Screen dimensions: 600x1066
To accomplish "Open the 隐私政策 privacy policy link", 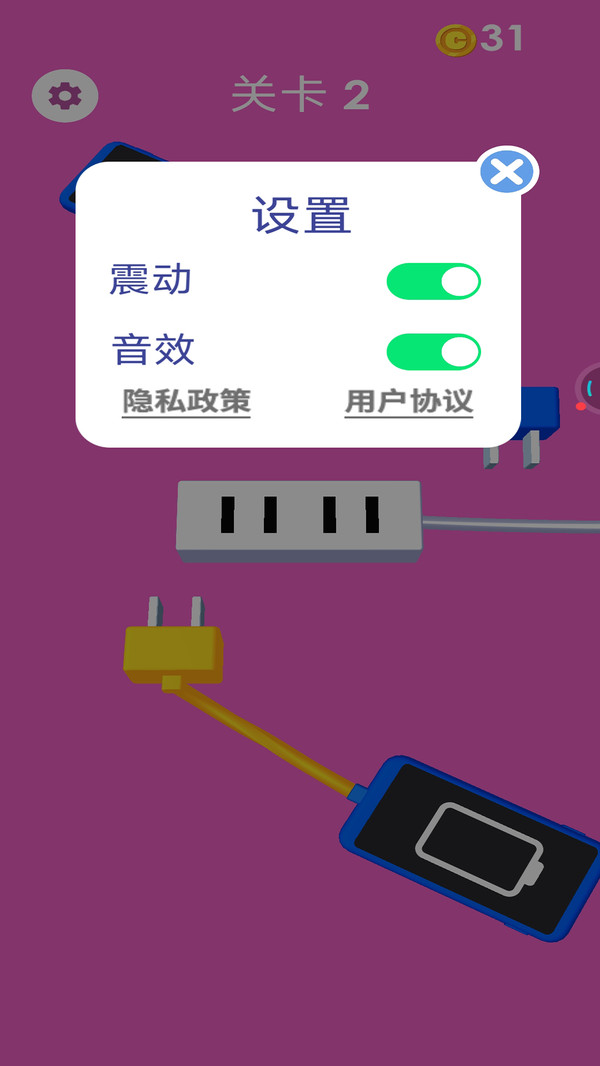I will [186, 402].
